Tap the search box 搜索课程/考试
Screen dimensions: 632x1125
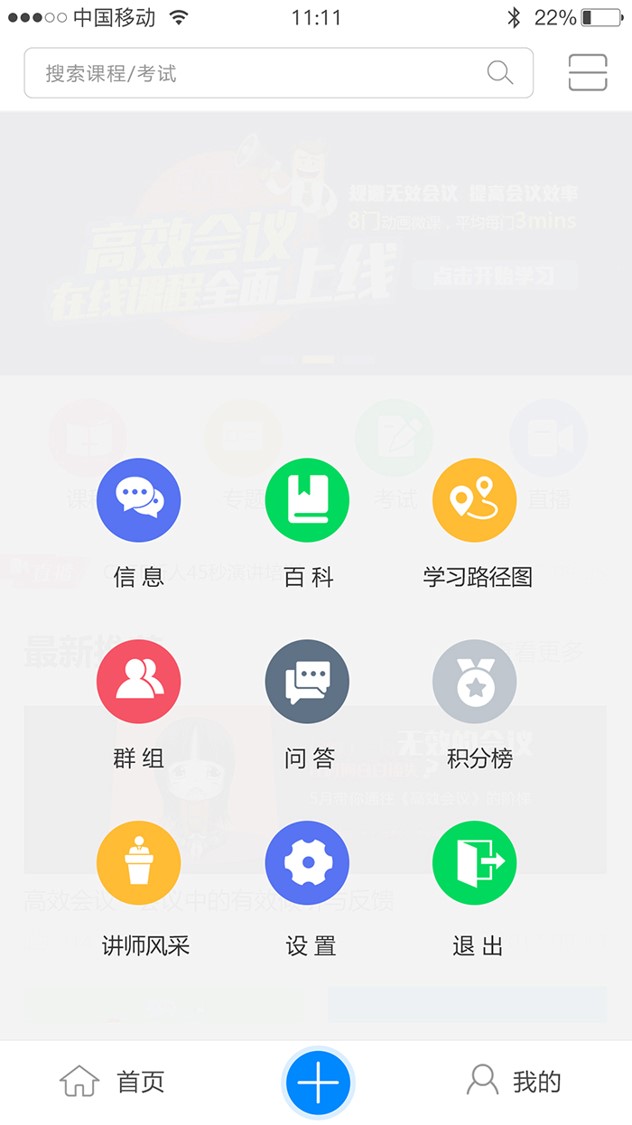[265, 73]
